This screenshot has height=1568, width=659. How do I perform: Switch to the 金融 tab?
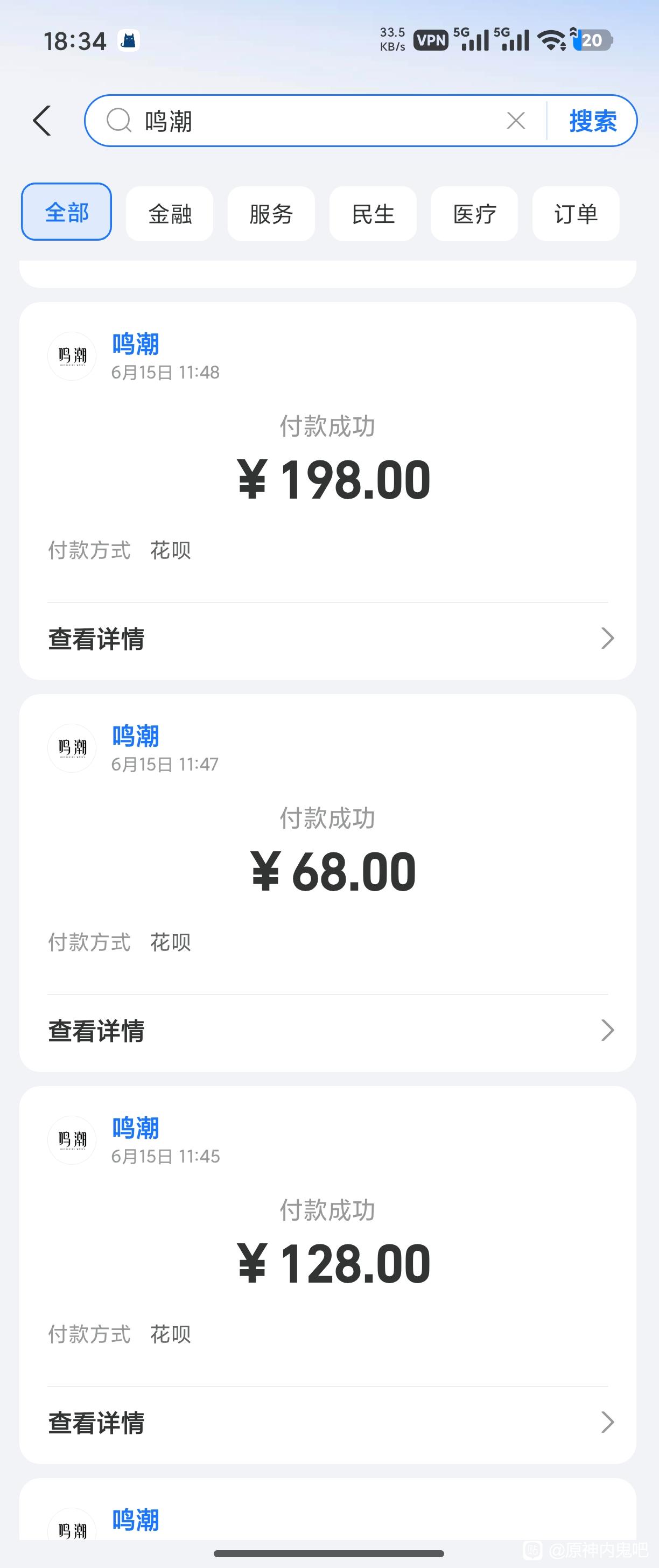point(170,214)
